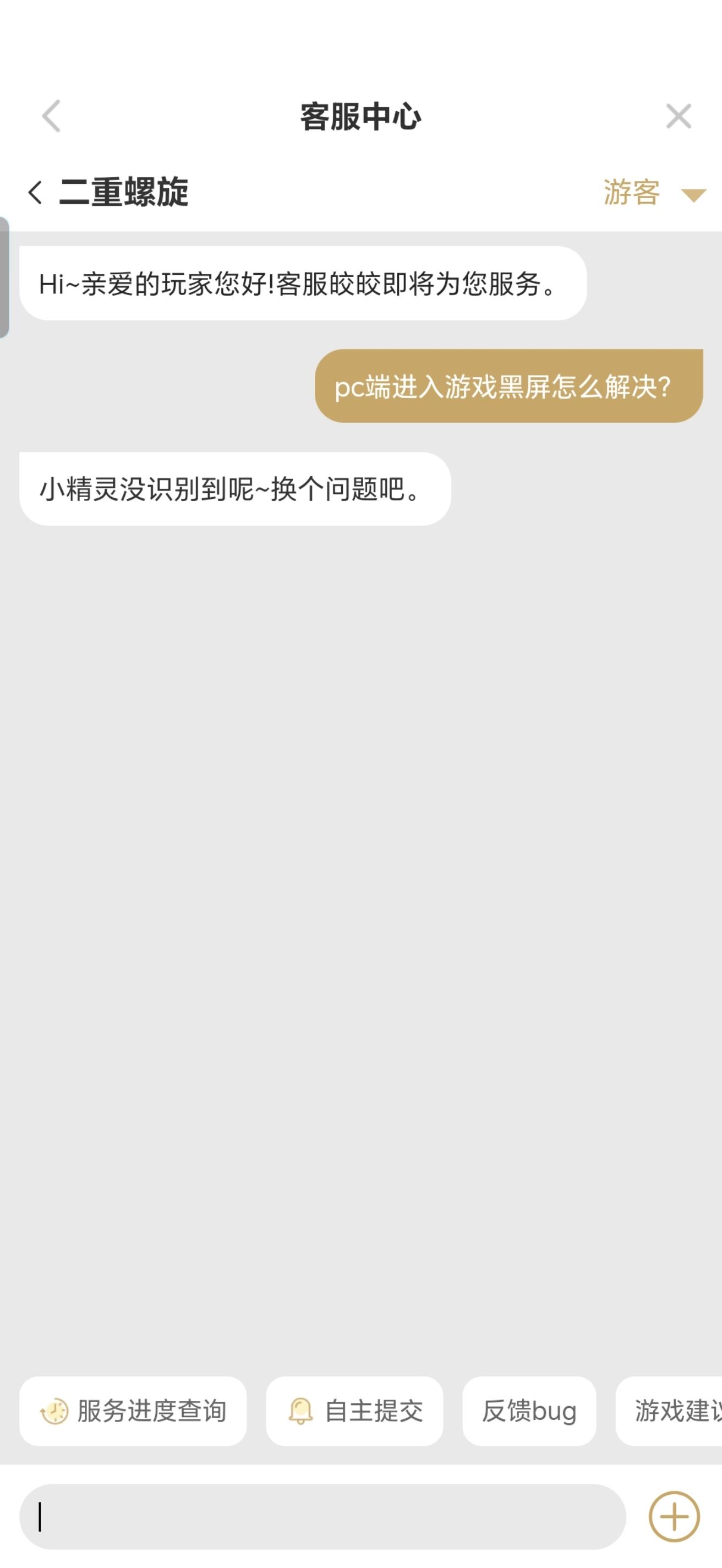The width and height of the screenshot is (722, 1568).
Task: Open the plus attachment menu
Action: coord(674,1516)
